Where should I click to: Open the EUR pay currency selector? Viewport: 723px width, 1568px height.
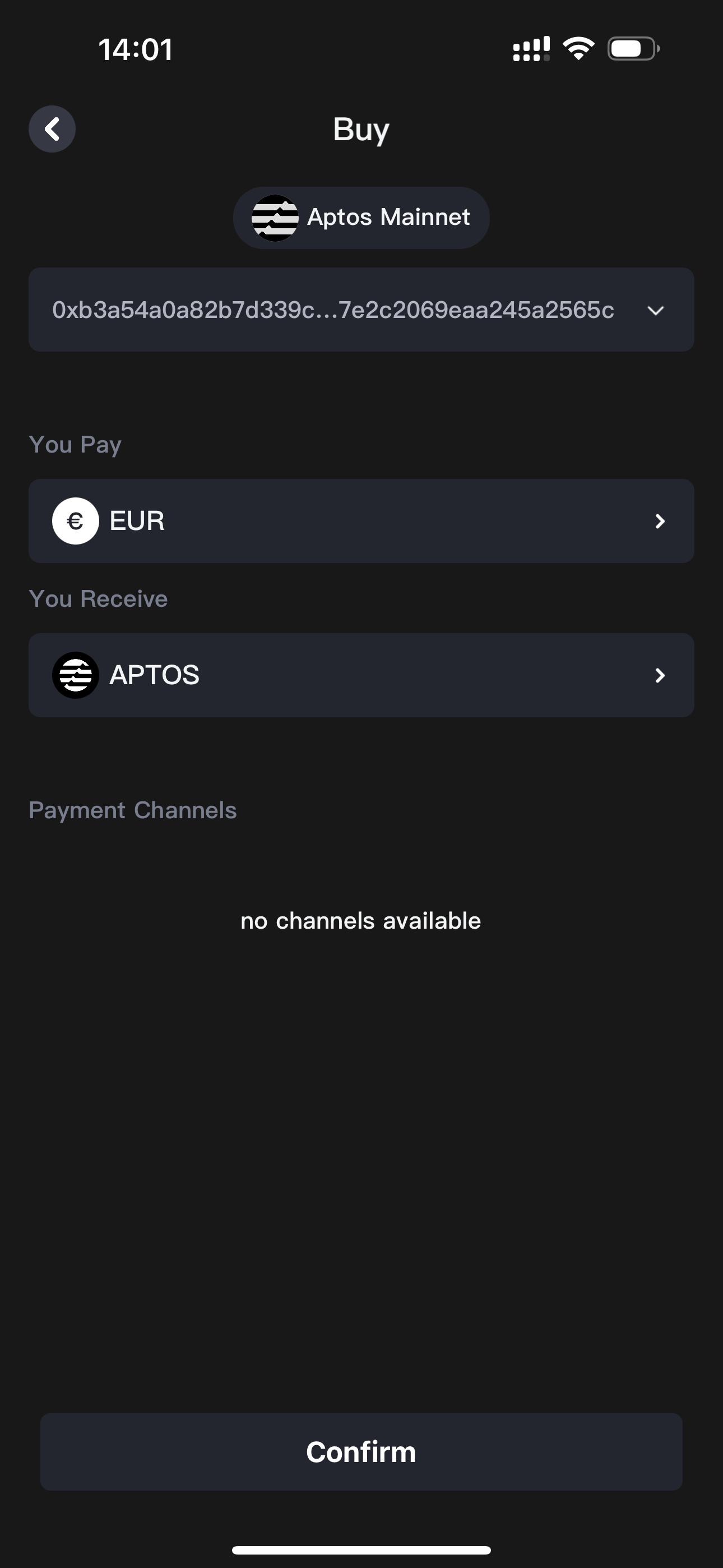[361, 521]
